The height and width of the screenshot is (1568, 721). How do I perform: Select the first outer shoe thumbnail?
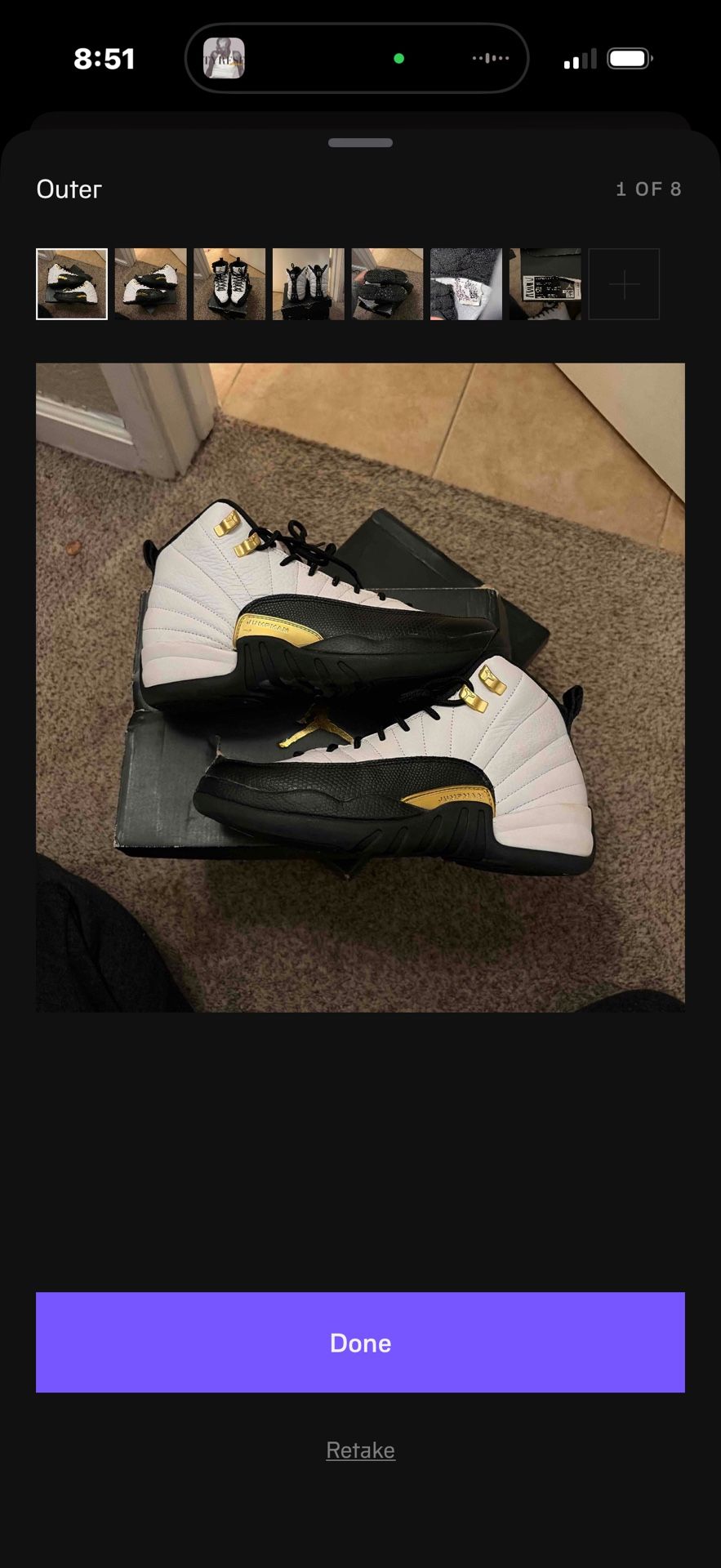(x=71, y=283)
